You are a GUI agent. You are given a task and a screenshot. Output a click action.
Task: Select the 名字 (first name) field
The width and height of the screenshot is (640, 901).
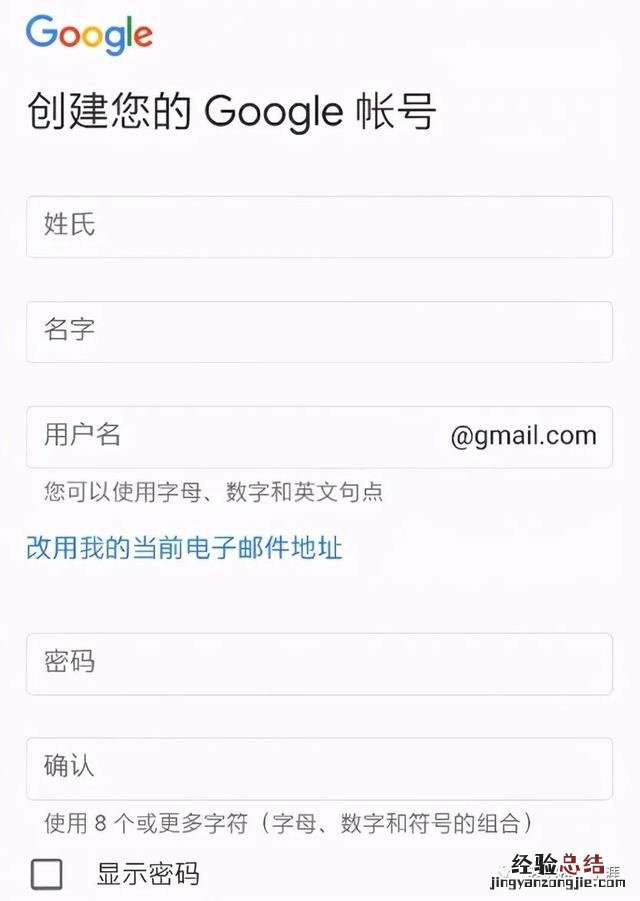318,331
